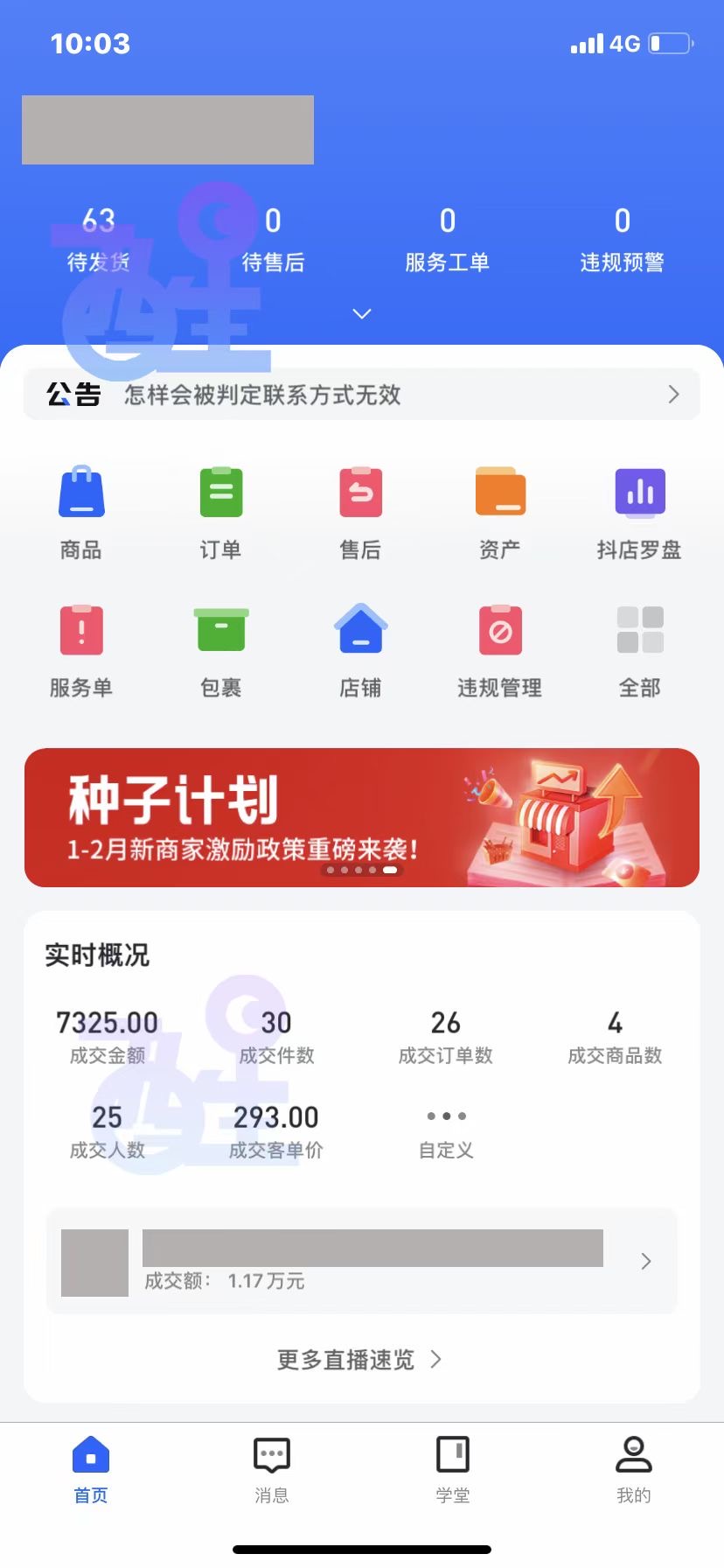Expand the livestream sales detail card
This screenshot has width=724, height=1568.
tap(646, 1261)
